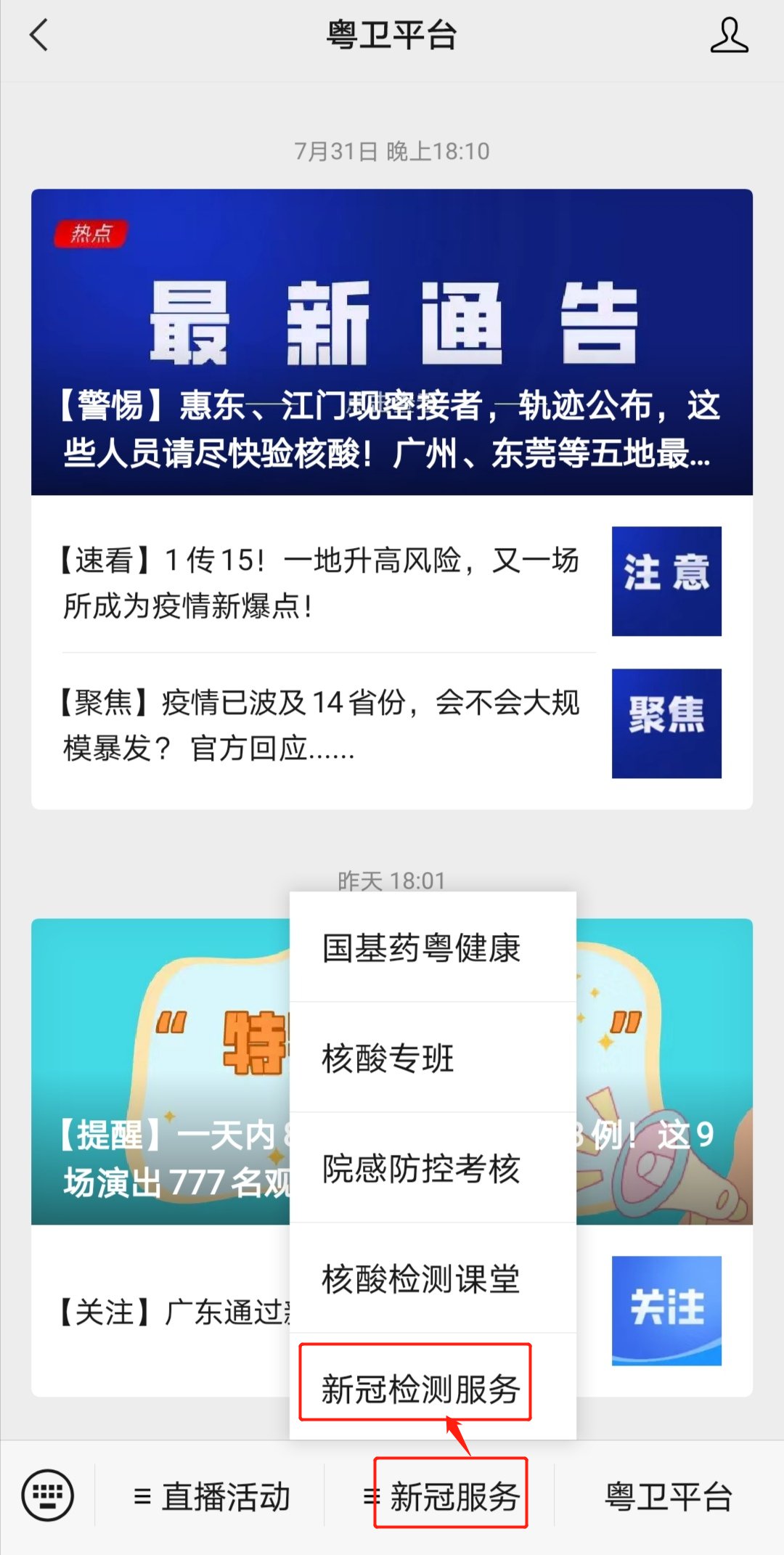Screen dimensions: 784x1555
Task: Collapse the 新冠服务 bottom menu
Action: [441, 1497]
